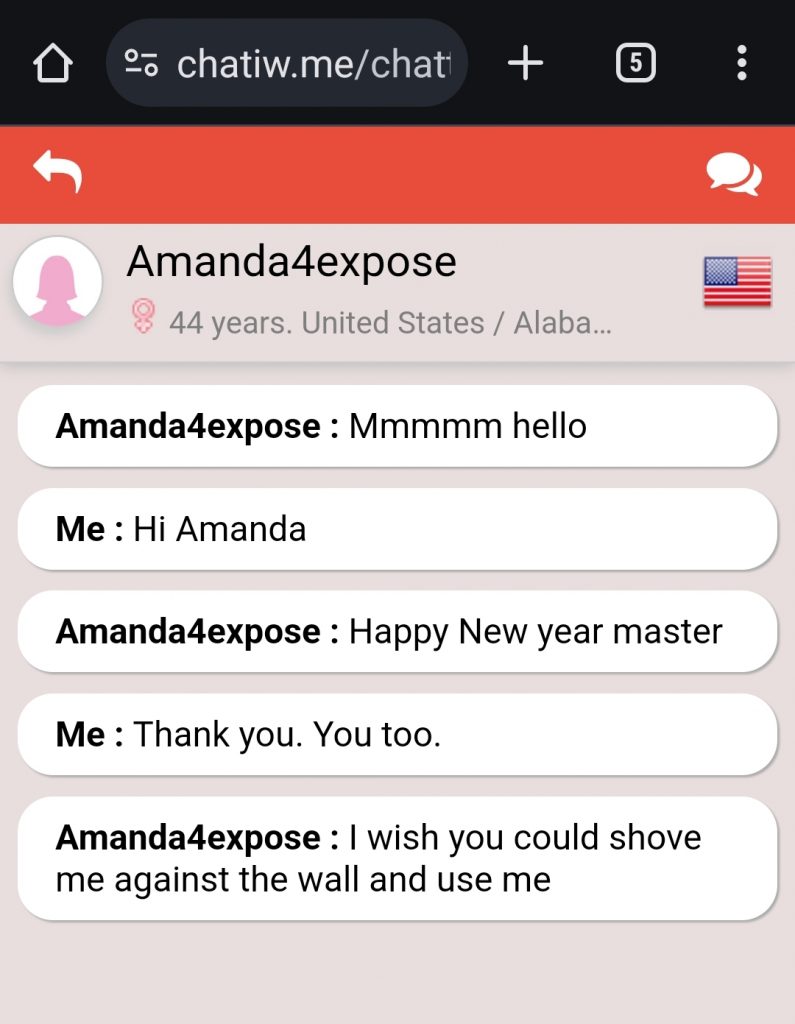
Task: Open the tab switcher showing 5 tabs
Action: click(635, 64)
